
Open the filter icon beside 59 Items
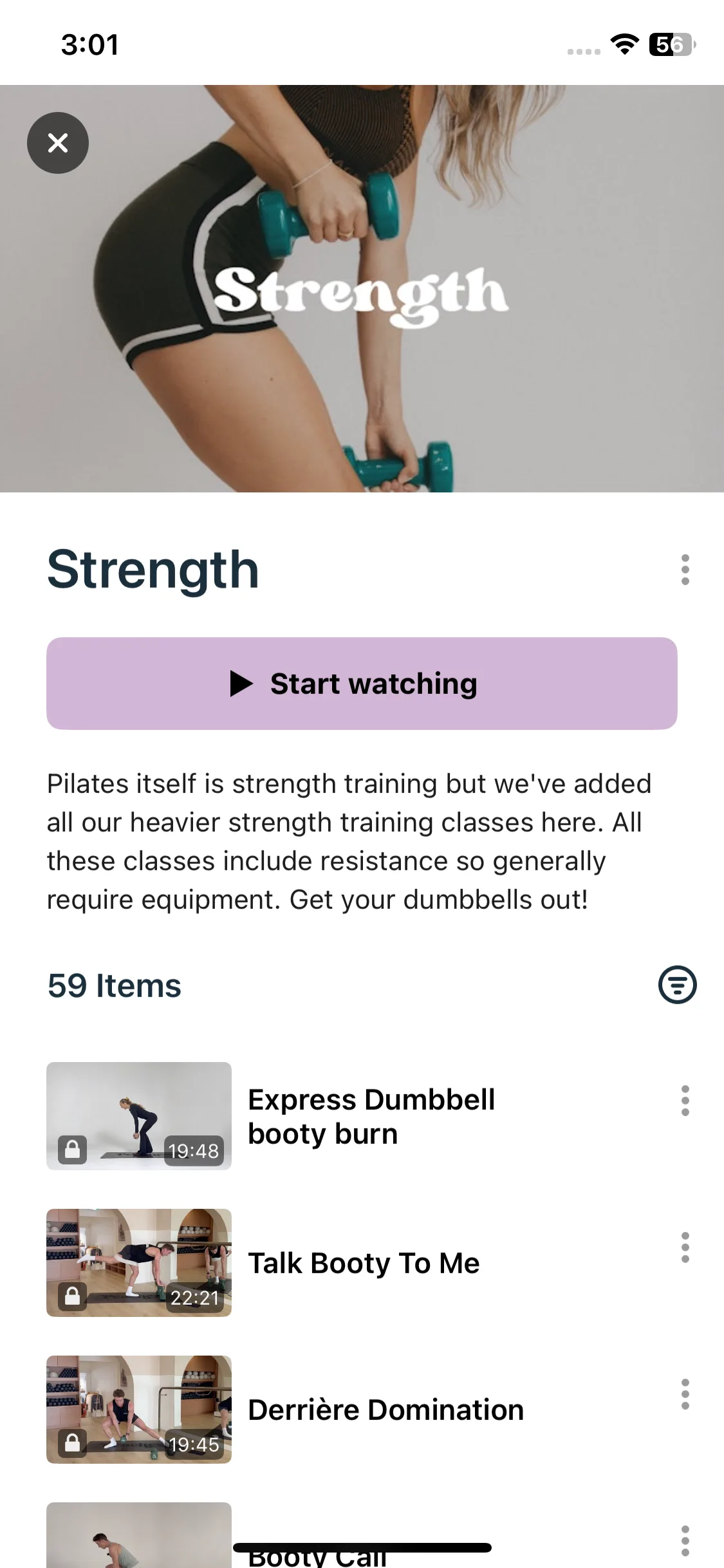point(677,985)
